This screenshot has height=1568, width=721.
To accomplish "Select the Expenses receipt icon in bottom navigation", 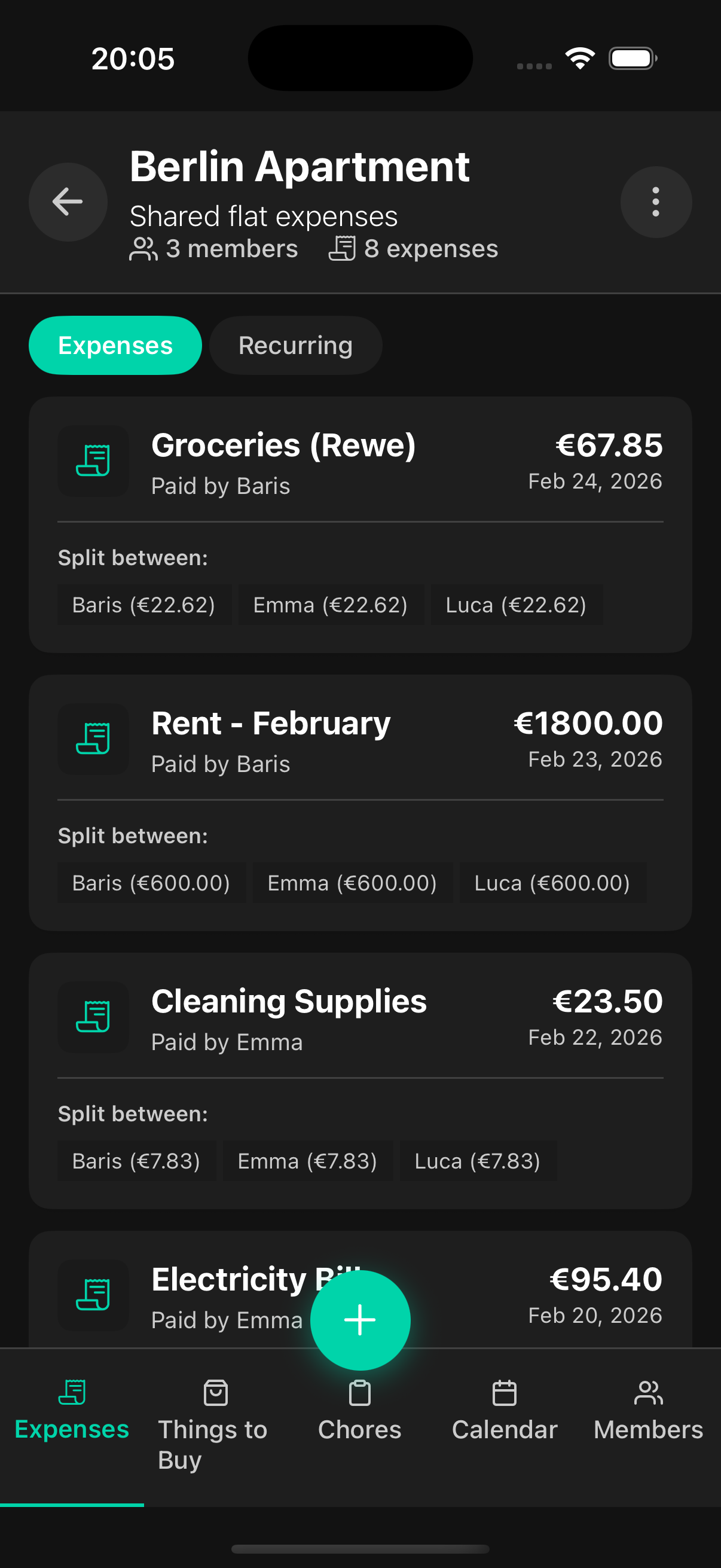I will 72,1391.
